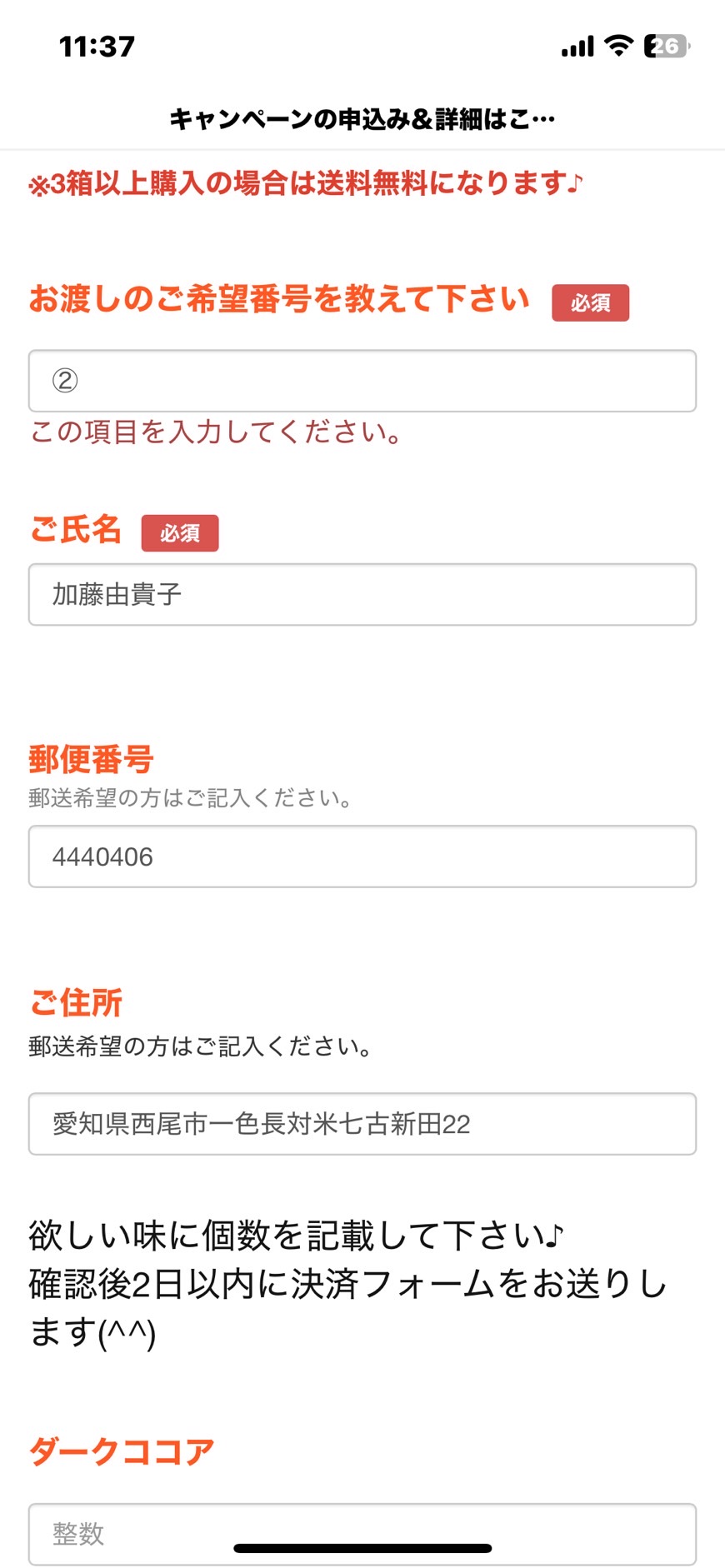Edit the お渡しのご希望番号 field showing ②
The height and width of the screenshot is (1568, 725).
(x=362, y=381)
